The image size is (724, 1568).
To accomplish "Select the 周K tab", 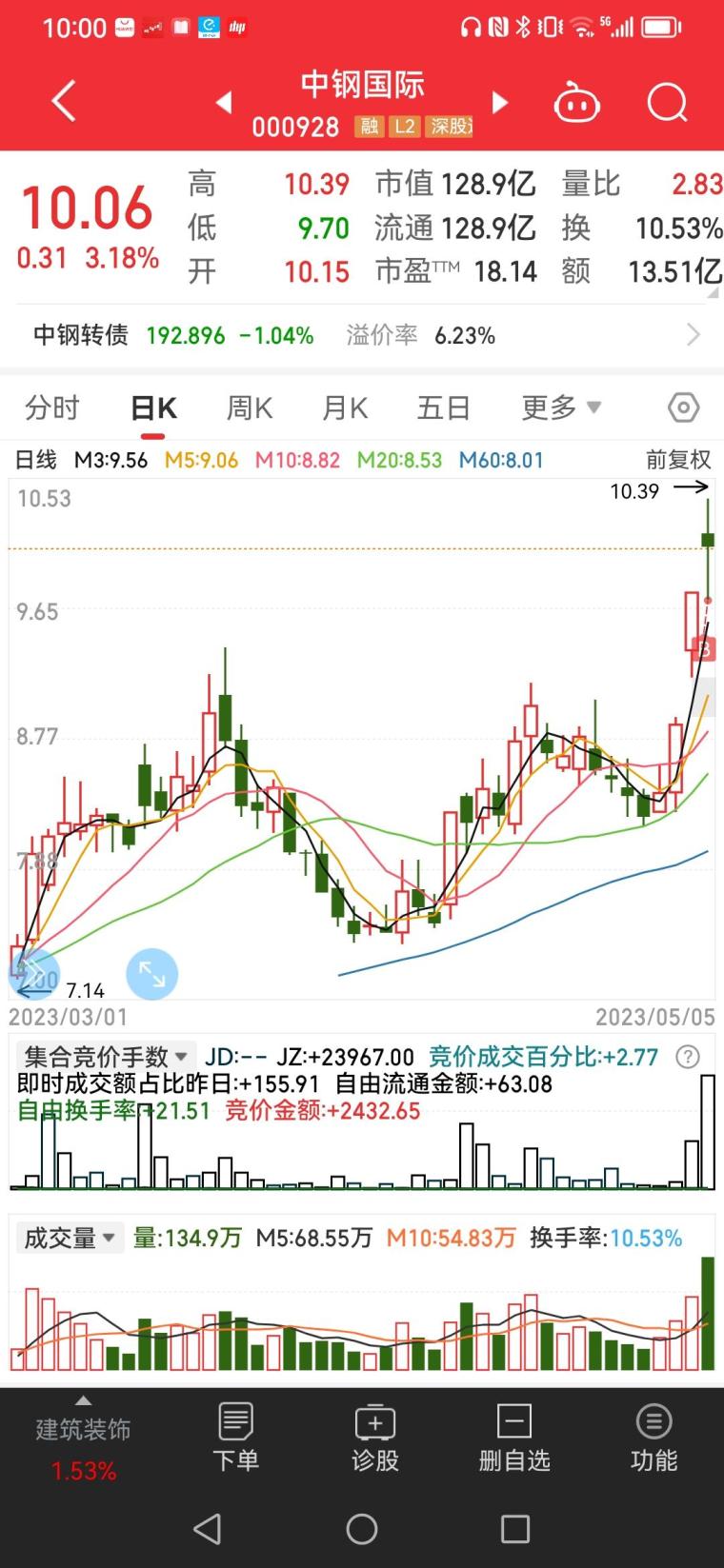I will point(249,408).
